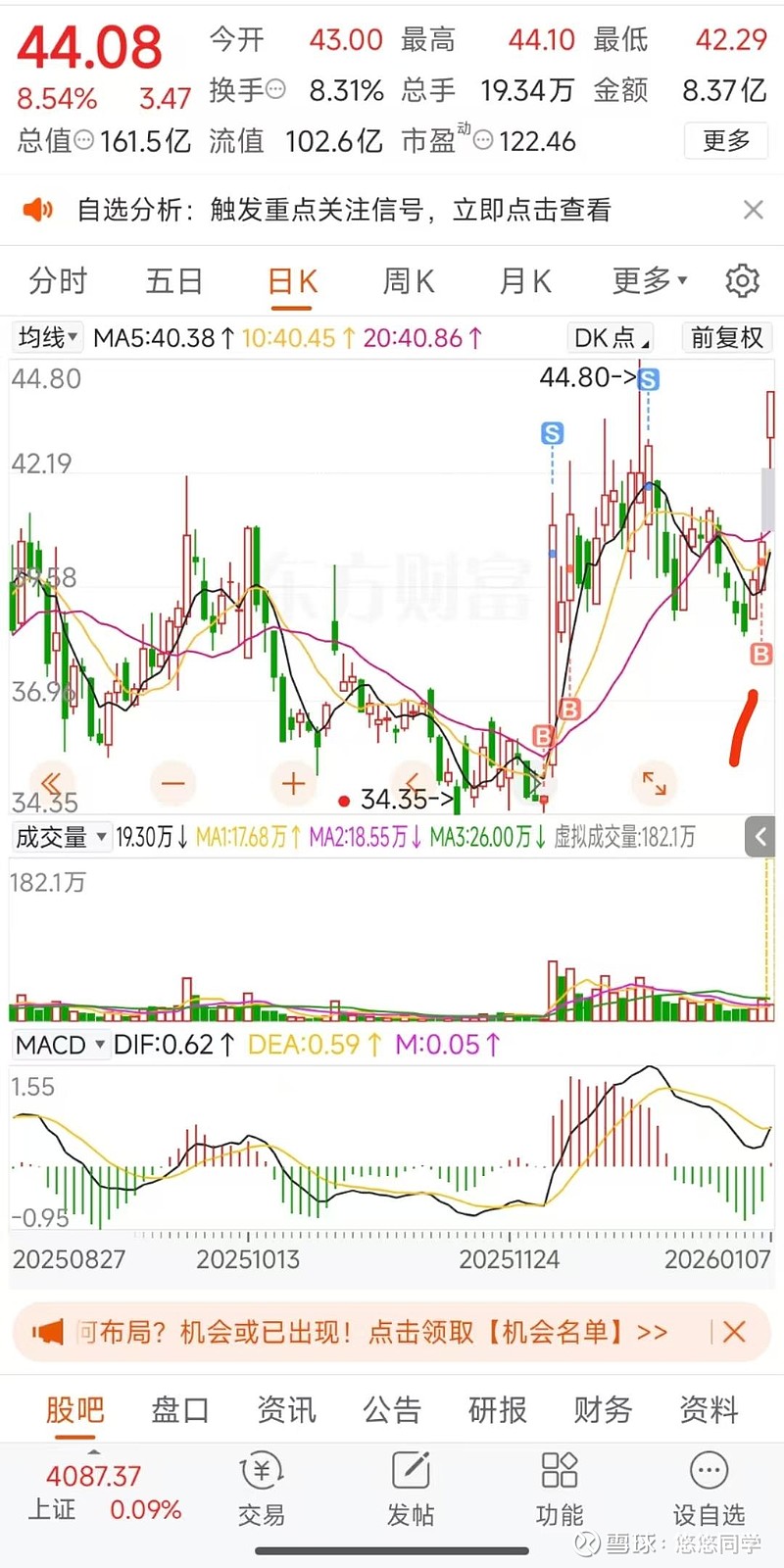
Task: Open chart settings gear icon
Action: (x=742, y=281)
